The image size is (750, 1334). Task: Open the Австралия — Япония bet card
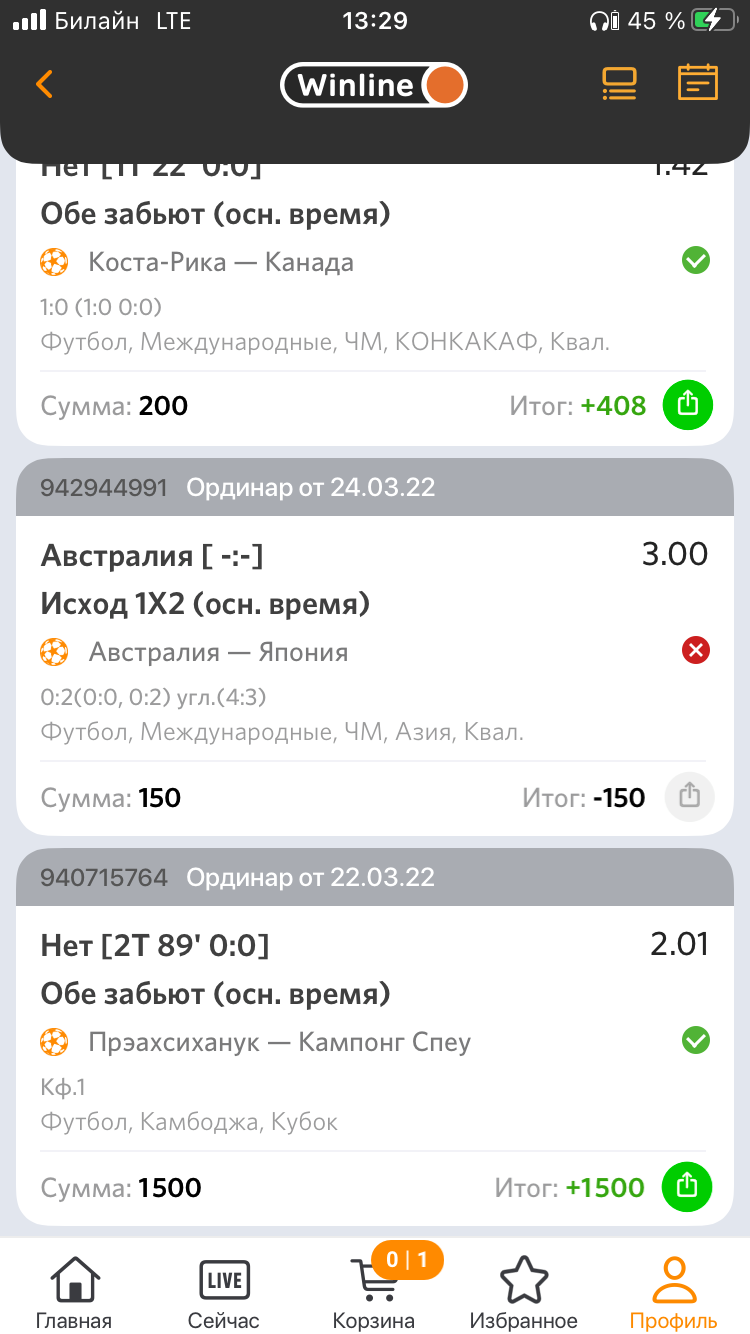pos(374,652)
